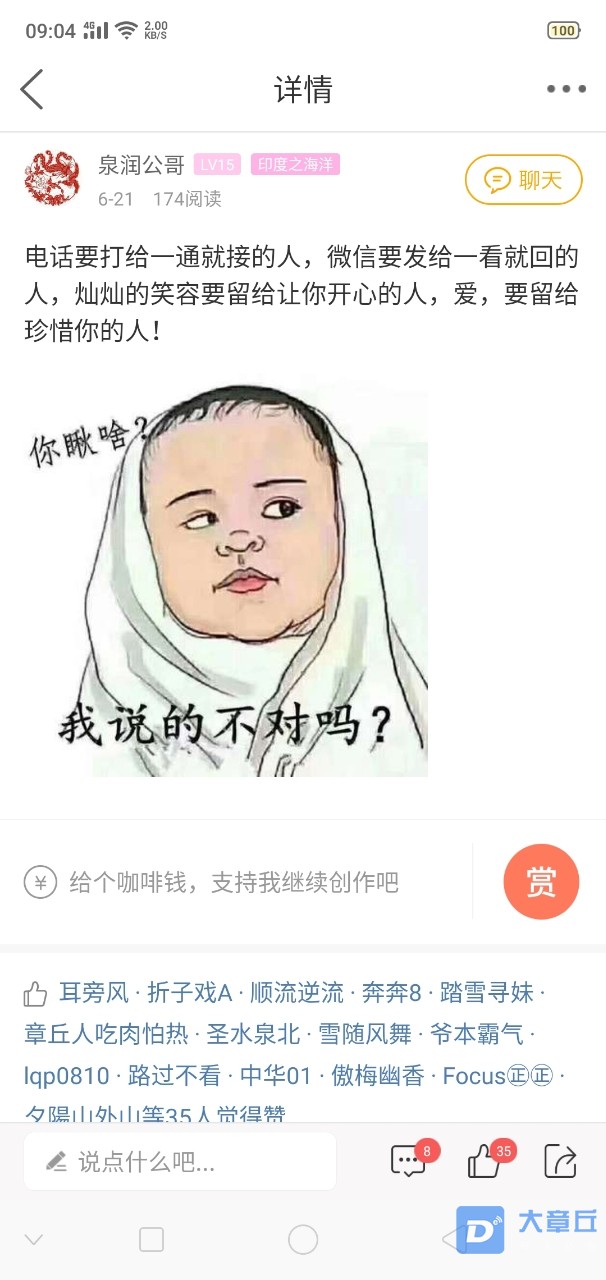Start a chat with 聊天 button

522,180
